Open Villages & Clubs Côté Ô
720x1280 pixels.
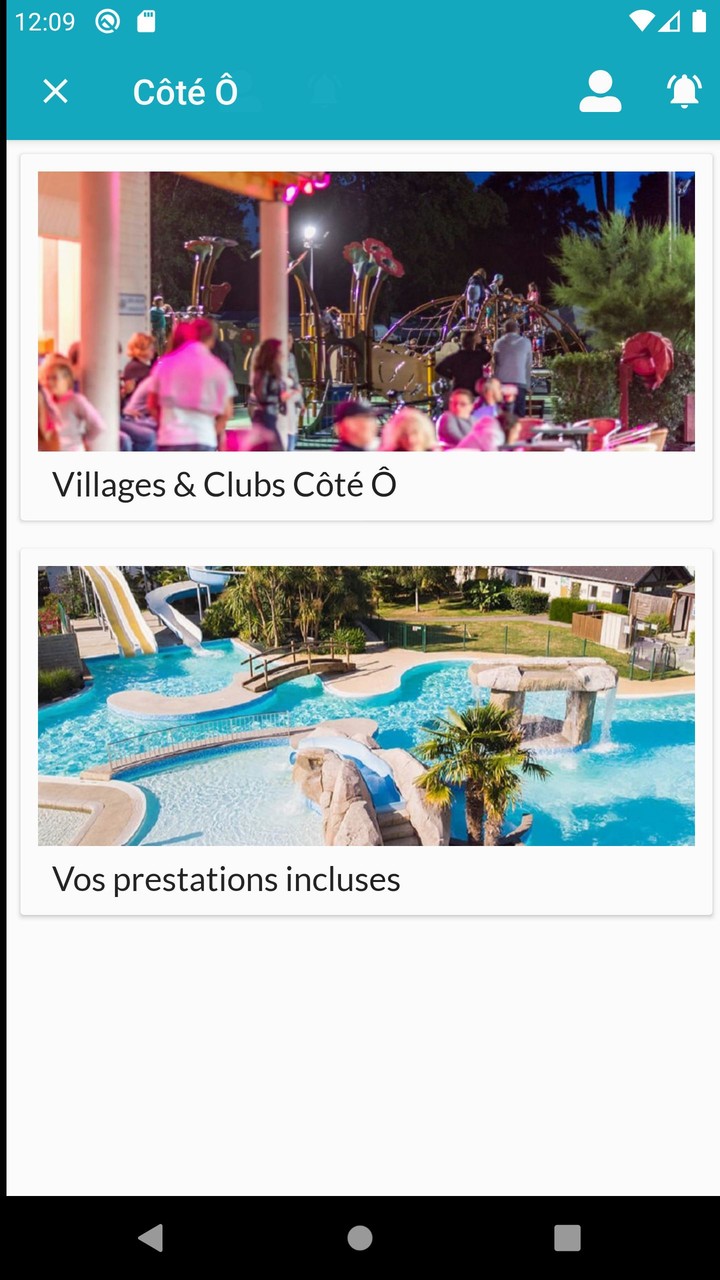(224, 484)
